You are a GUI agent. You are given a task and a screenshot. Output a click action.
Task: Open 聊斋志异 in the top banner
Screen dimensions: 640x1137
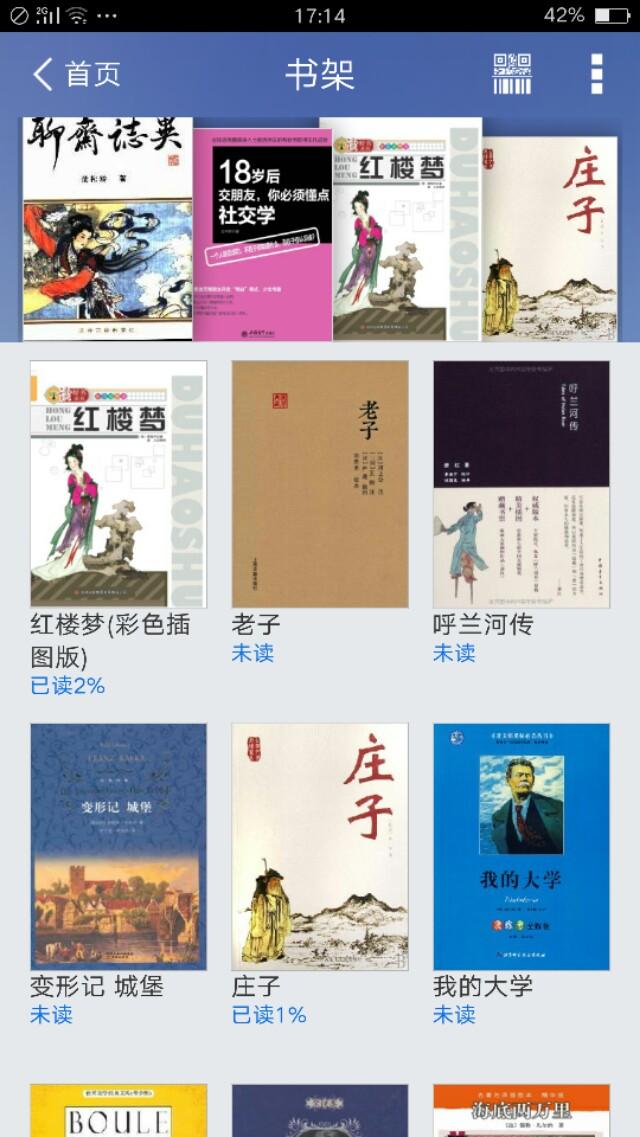[x=107, y=228]
